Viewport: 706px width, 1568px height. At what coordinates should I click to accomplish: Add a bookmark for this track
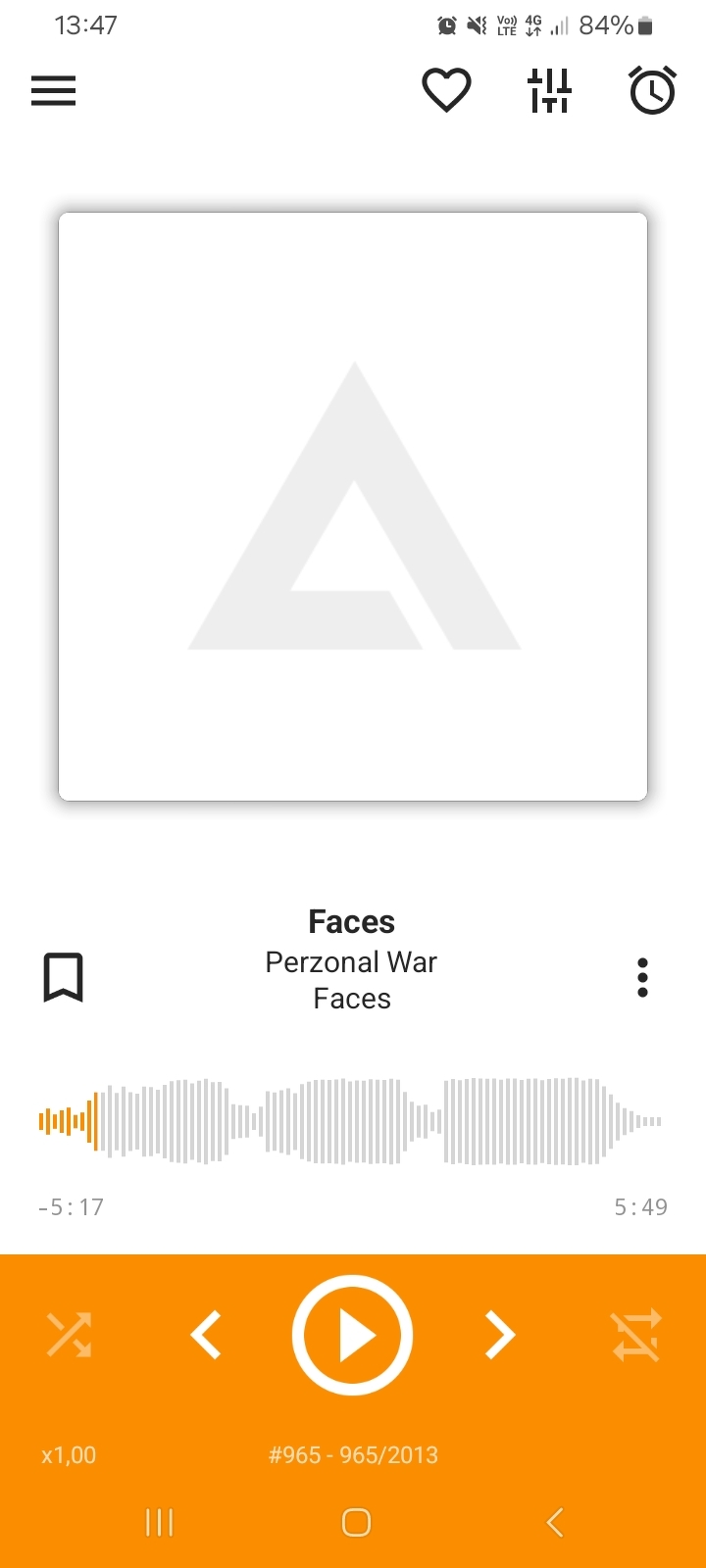click(64, 977)
